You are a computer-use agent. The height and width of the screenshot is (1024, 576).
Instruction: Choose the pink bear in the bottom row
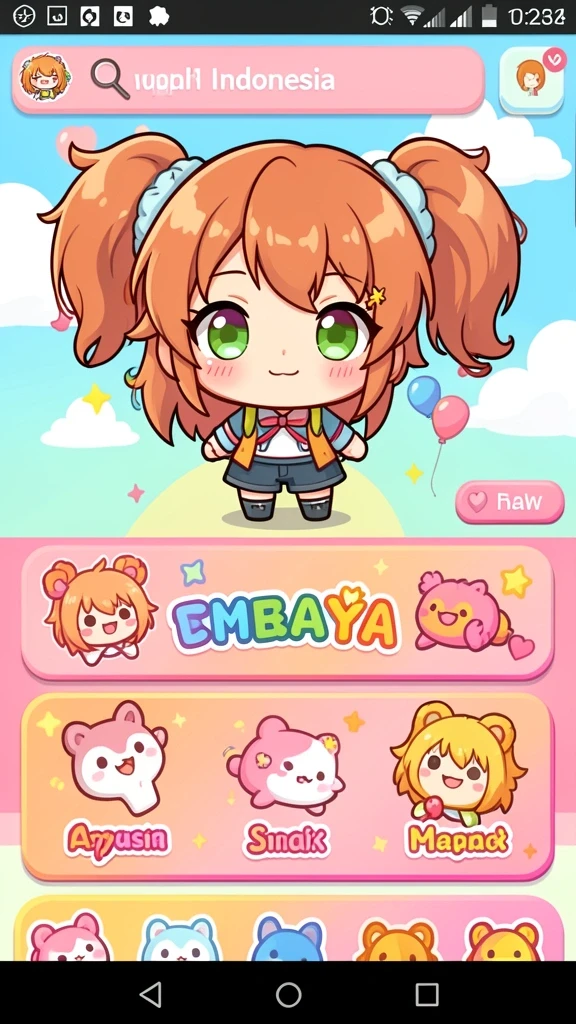tap(64, 938)
